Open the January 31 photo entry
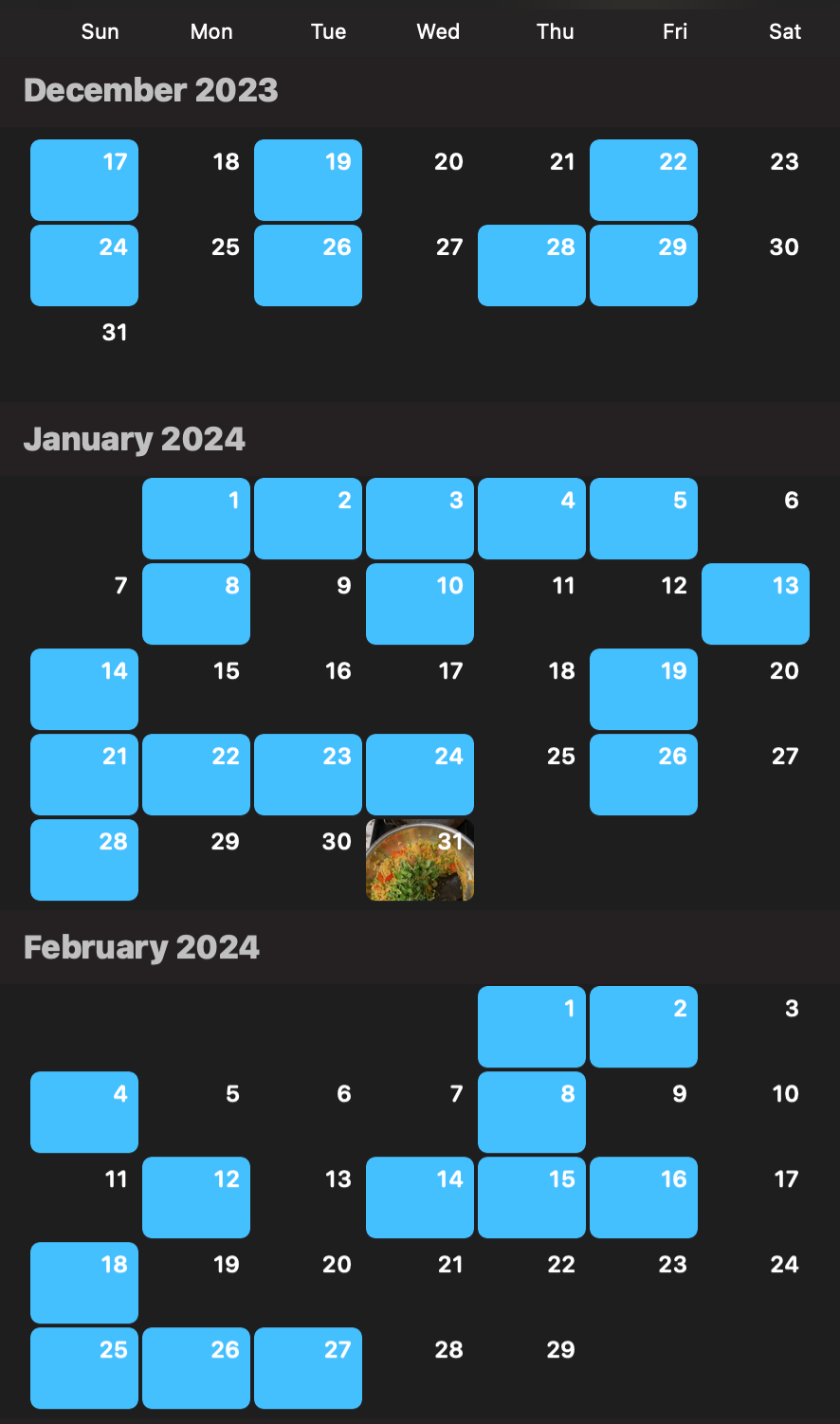This screenshot has height=1424, width=840. [x=420, y=860]
